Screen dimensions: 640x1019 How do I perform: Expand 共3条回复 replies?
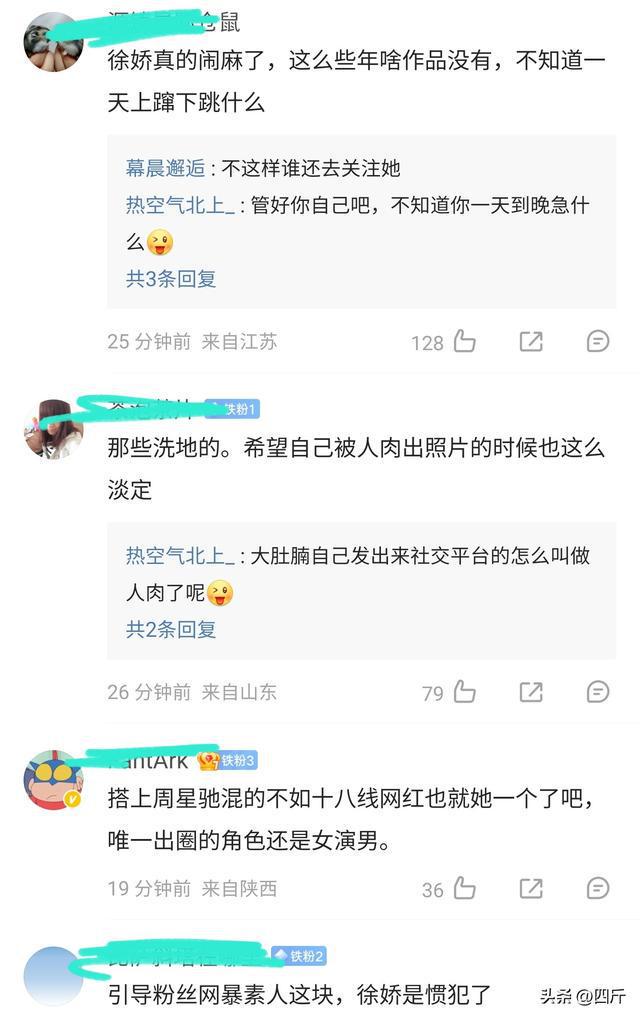(171, 279)
